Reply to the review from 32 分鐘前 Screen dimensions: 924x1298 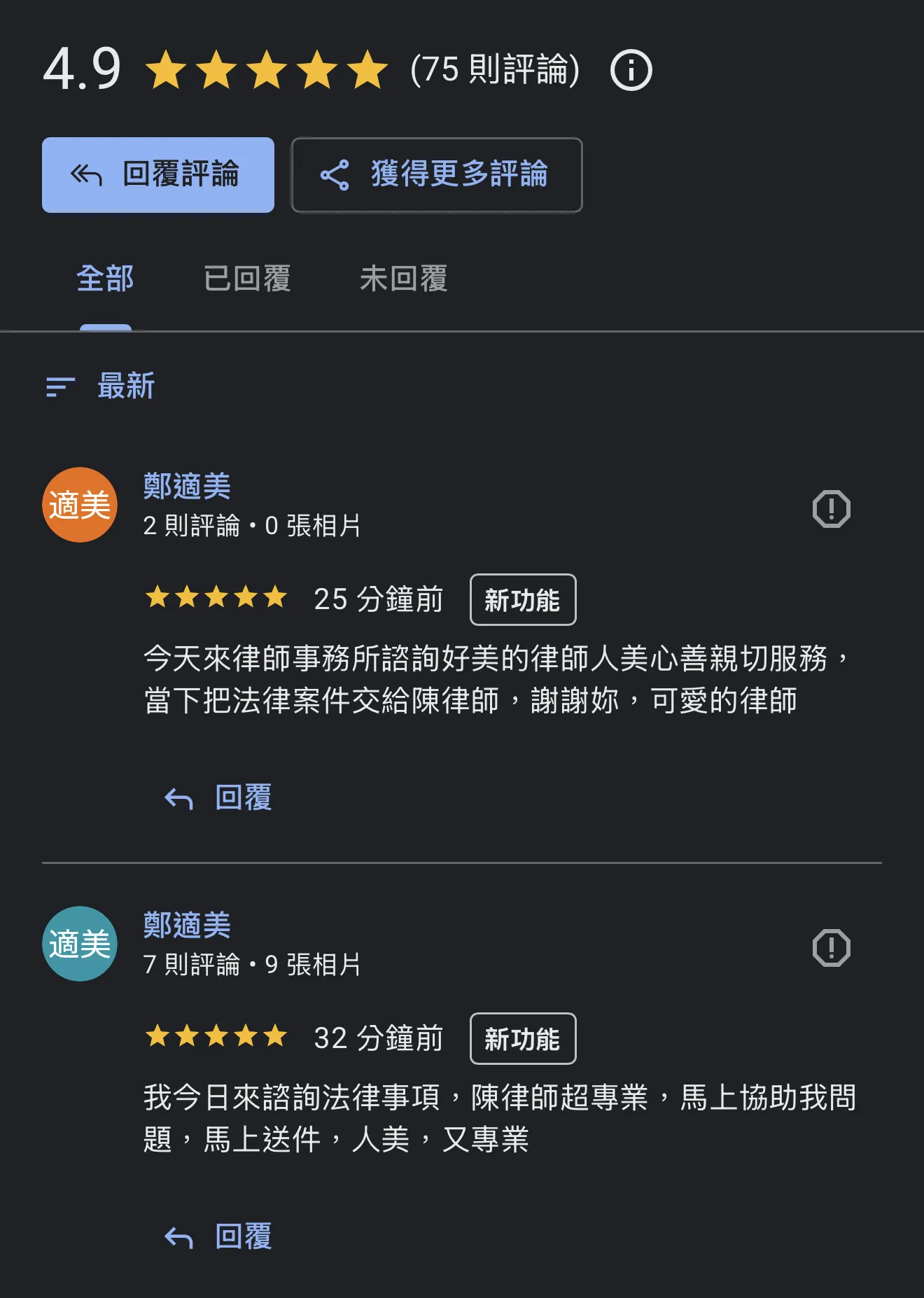pyautogui.click(x=218, y=1236)
